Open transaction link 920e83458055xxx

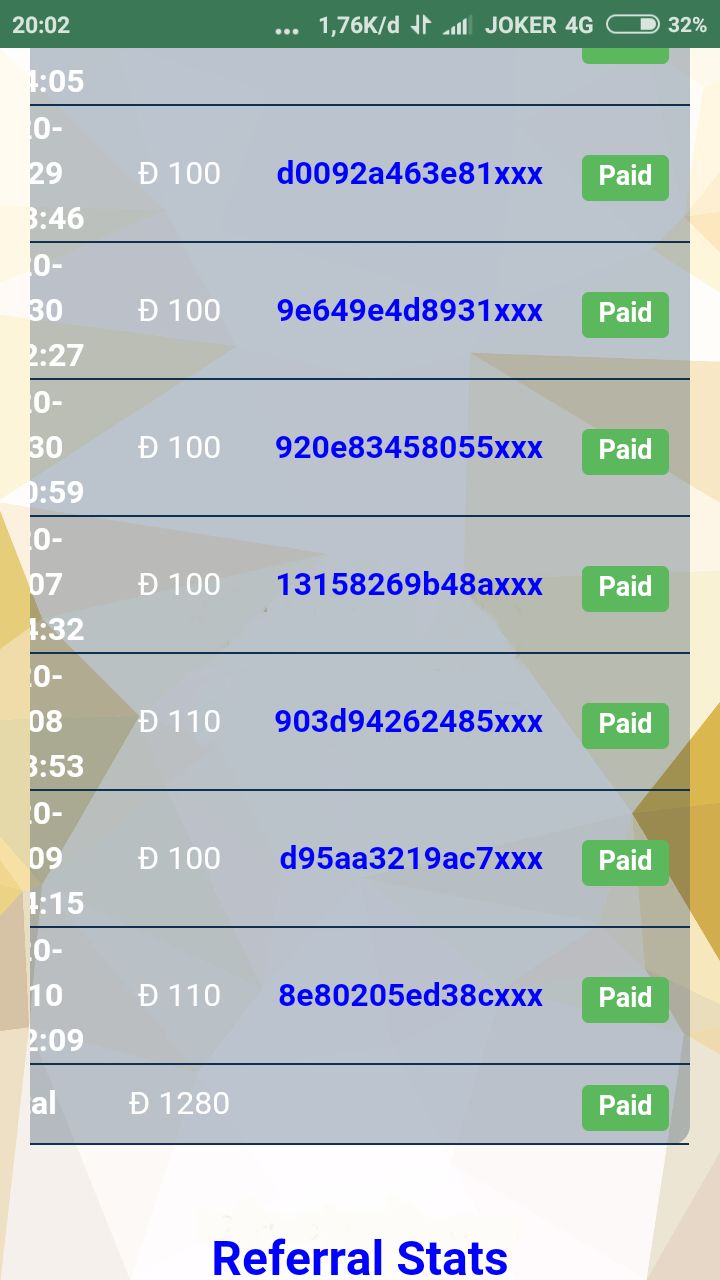tap(409, 448)
